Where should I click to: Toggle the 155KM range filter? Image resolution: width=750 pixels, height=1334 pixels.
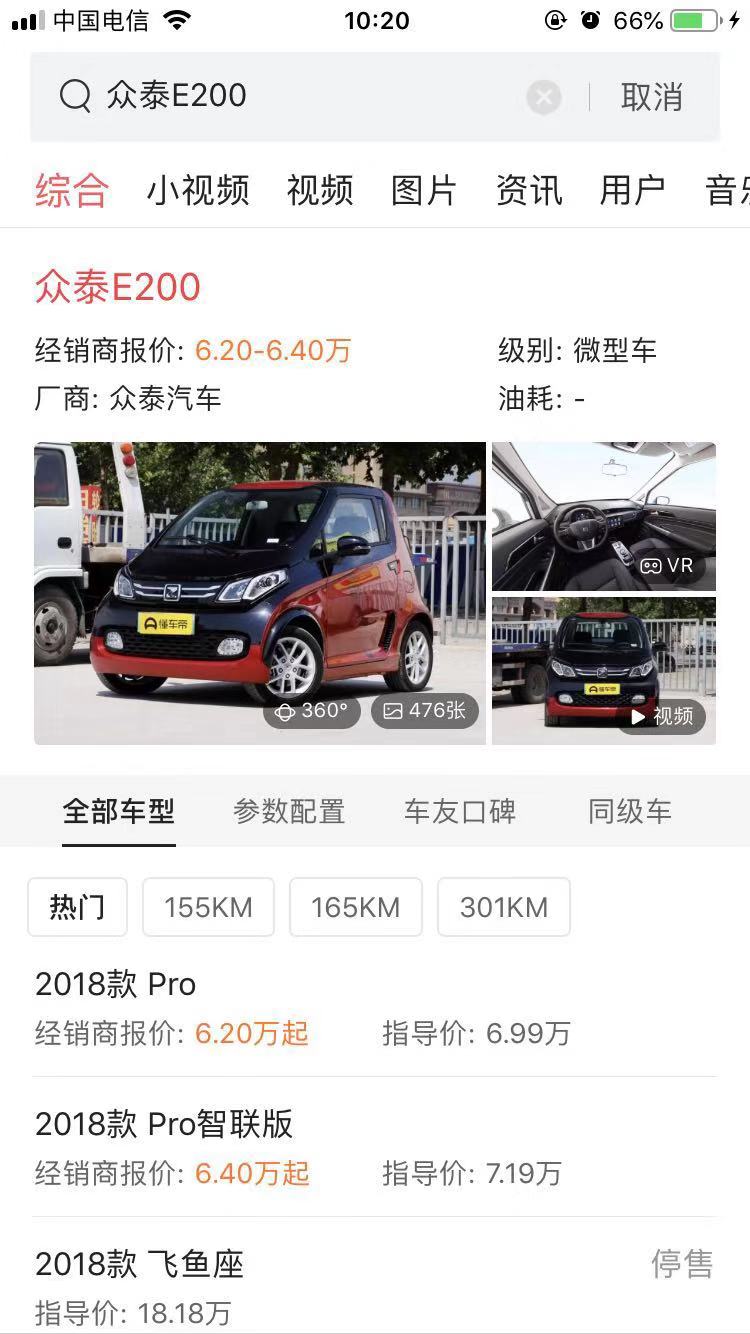[208, 907]
